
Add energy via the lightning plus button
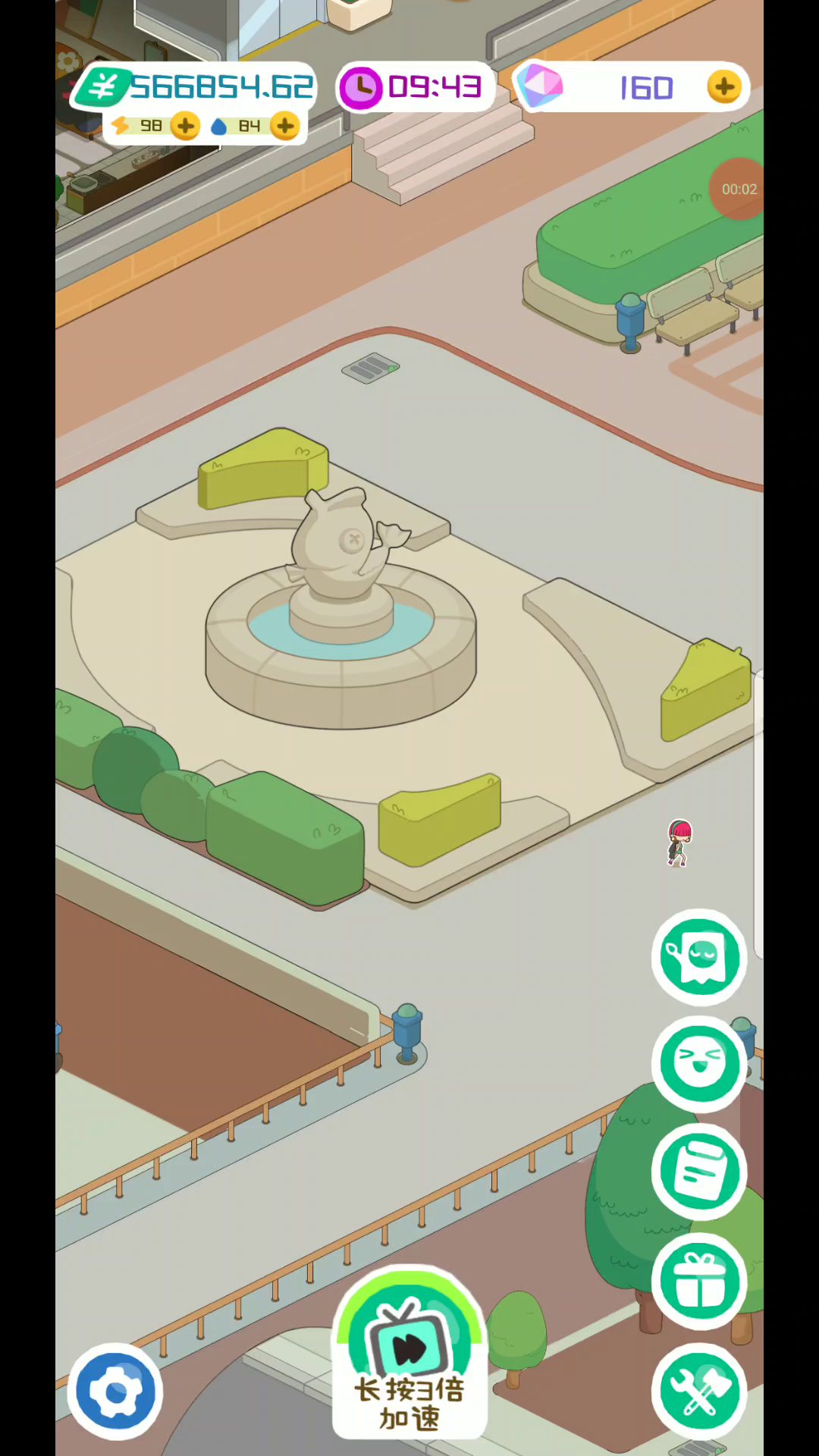[185, 126]
